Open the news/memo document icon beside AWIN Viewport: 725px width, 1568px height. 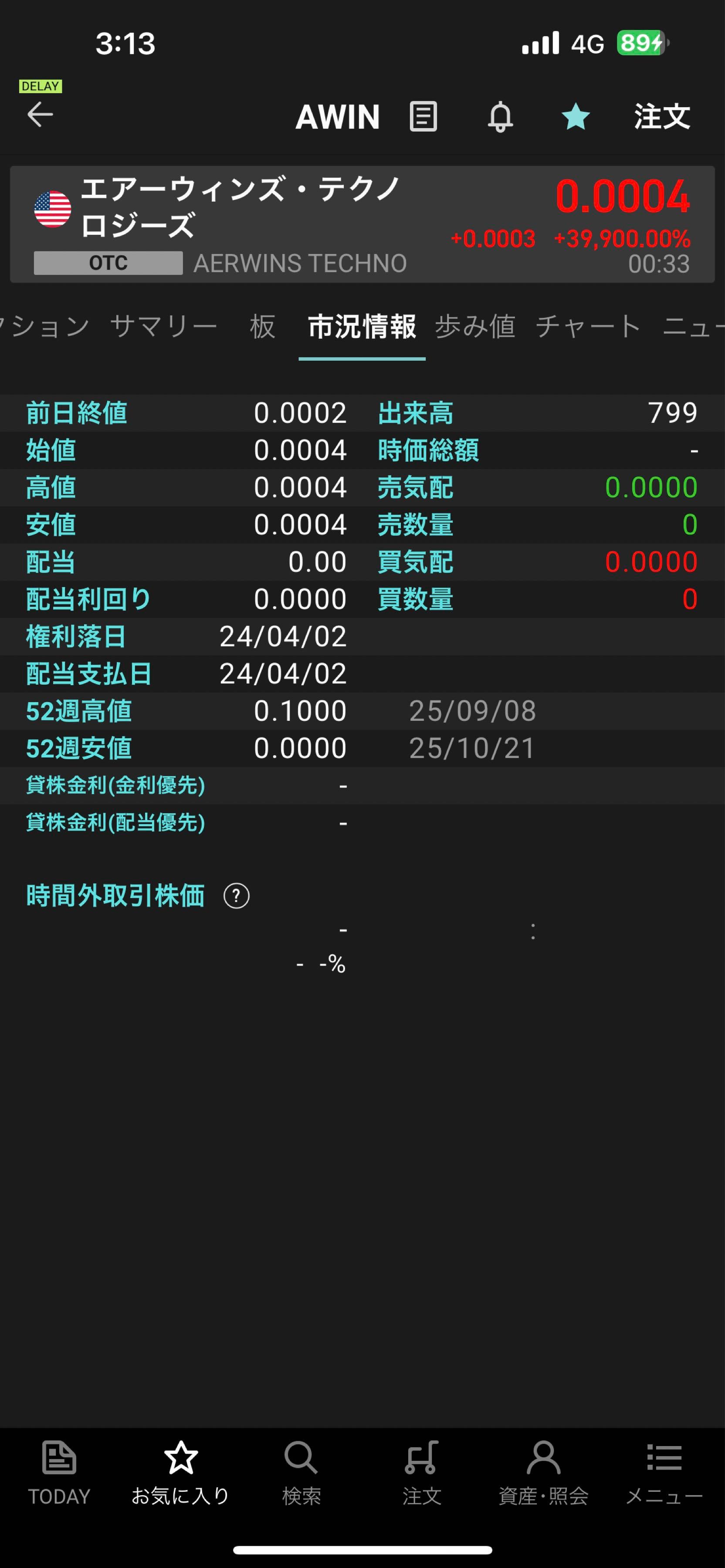(423, 117)
